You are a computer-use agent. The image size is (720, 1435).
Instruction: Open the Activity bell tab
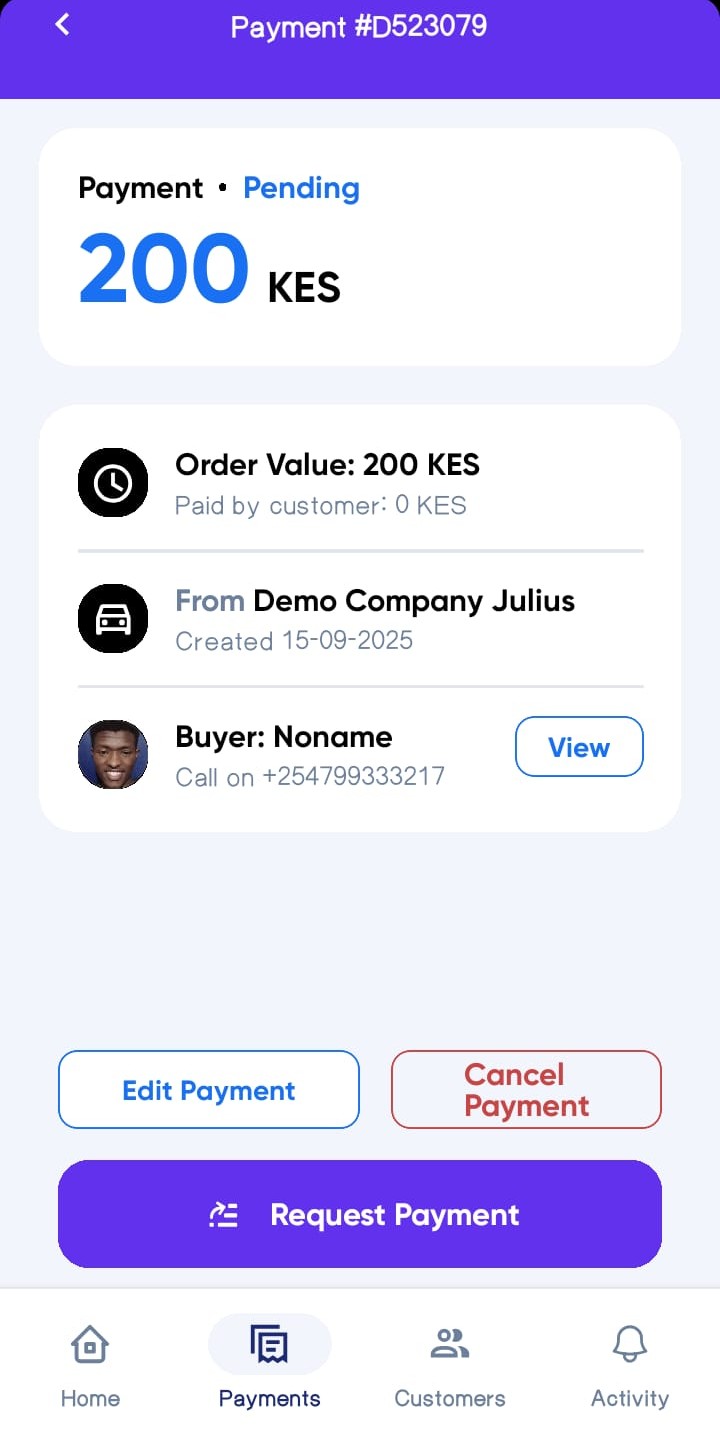[x=629, y=1365]
